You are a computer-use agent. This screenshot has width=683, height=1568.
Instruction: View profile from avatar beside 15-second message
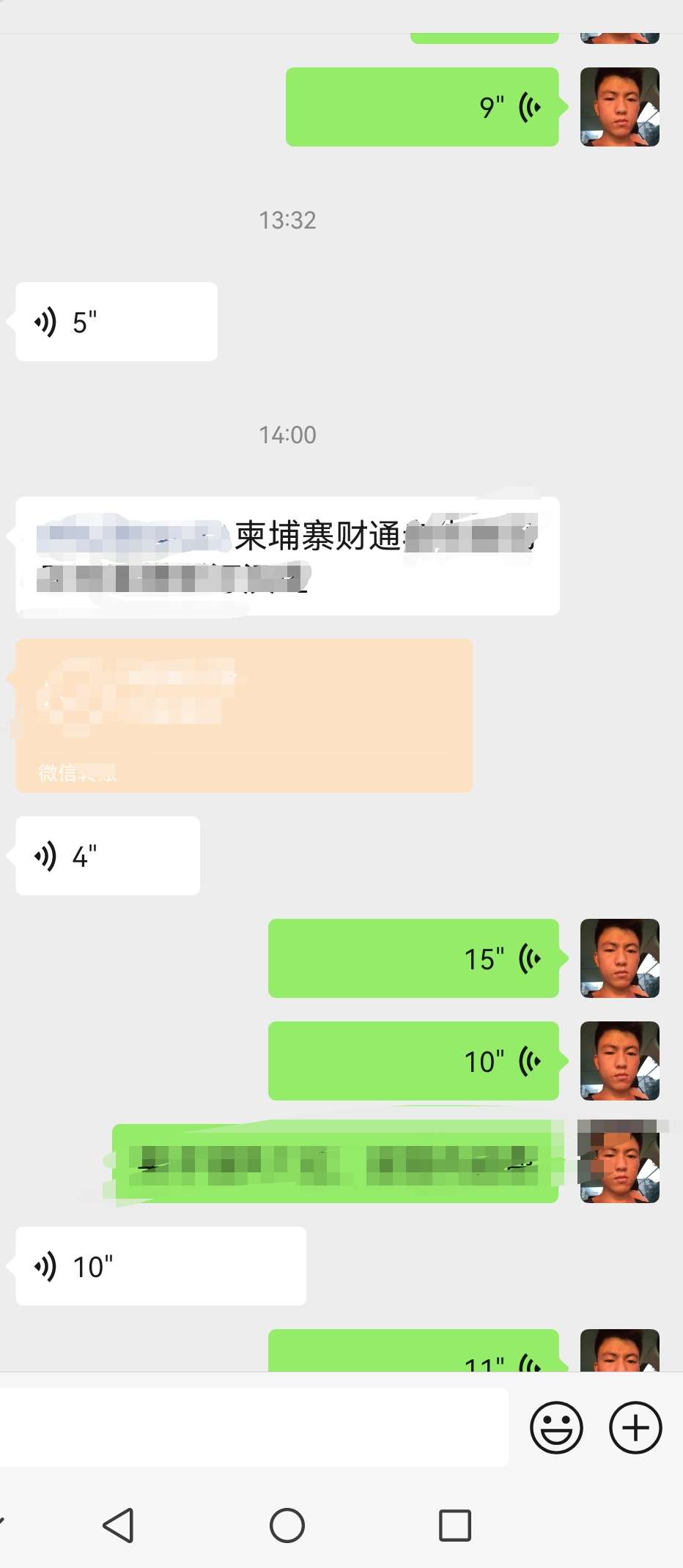(x=619, y=958)
